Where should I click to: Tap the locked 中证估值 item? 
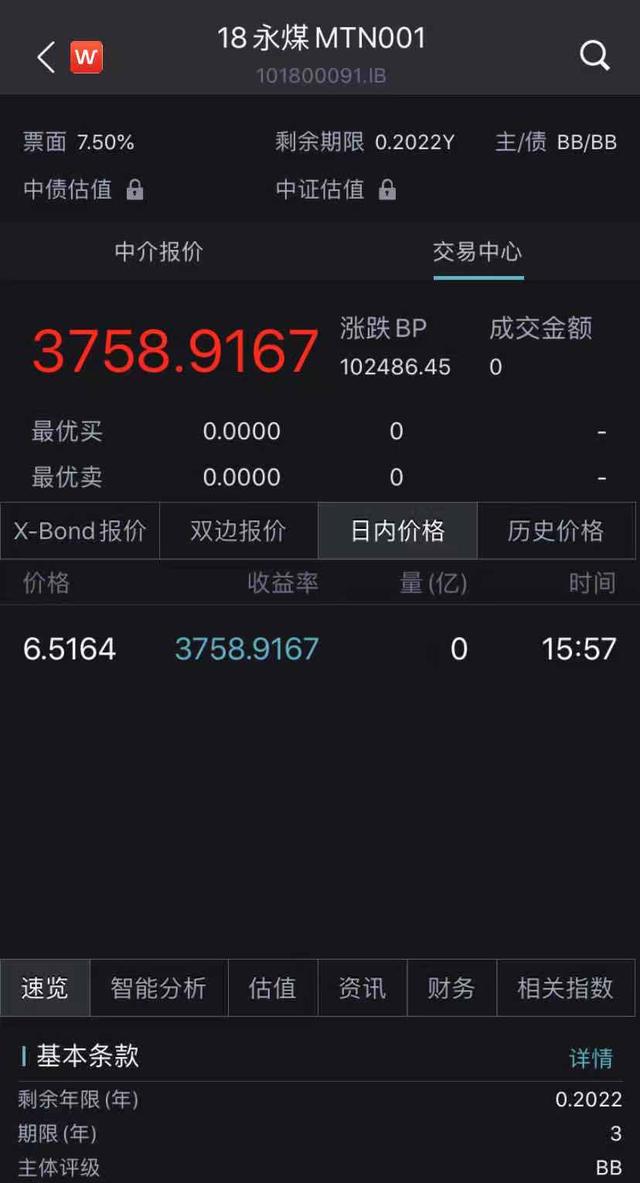coord(336,189)
